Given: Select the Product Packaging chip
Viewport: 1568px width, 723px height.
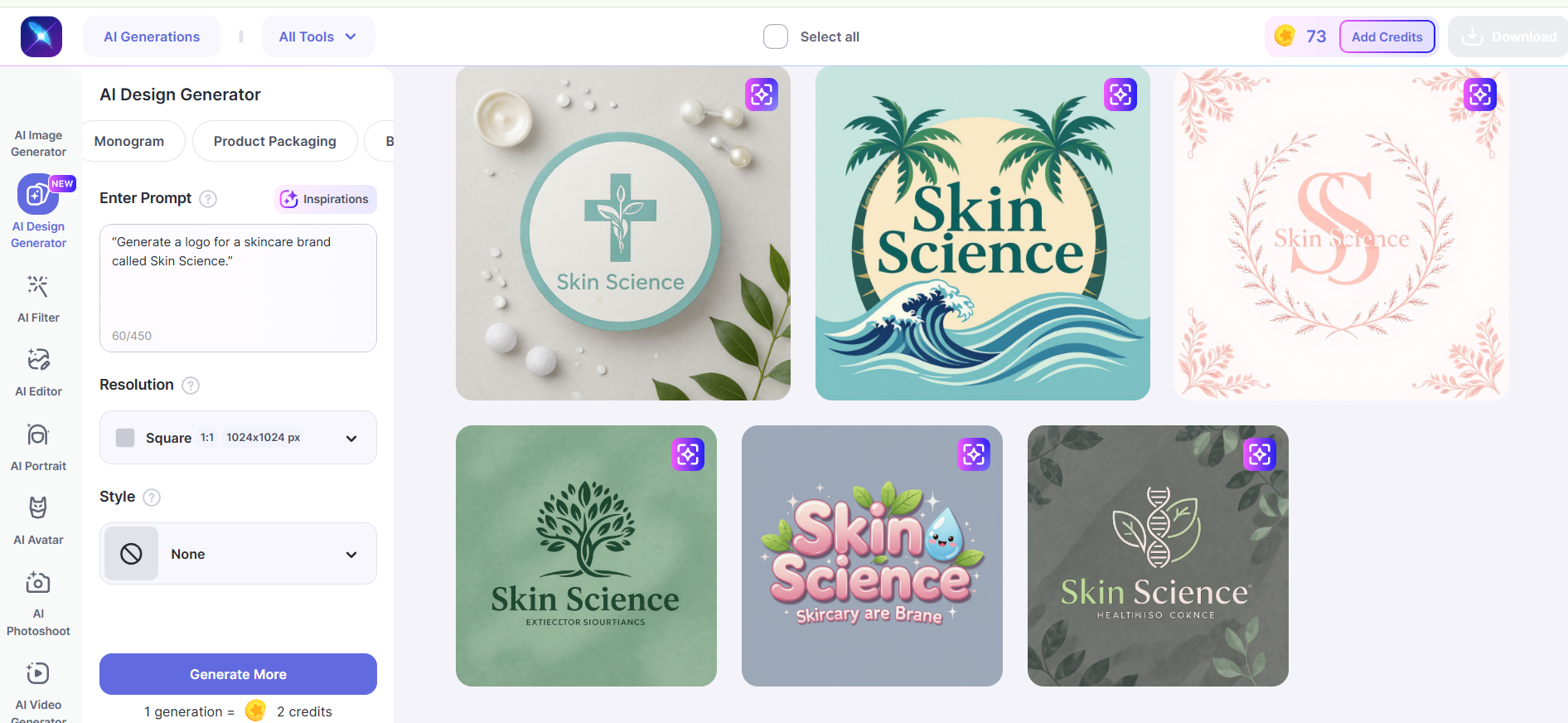Looking at the screenshot, I should [x=274, y=141].
